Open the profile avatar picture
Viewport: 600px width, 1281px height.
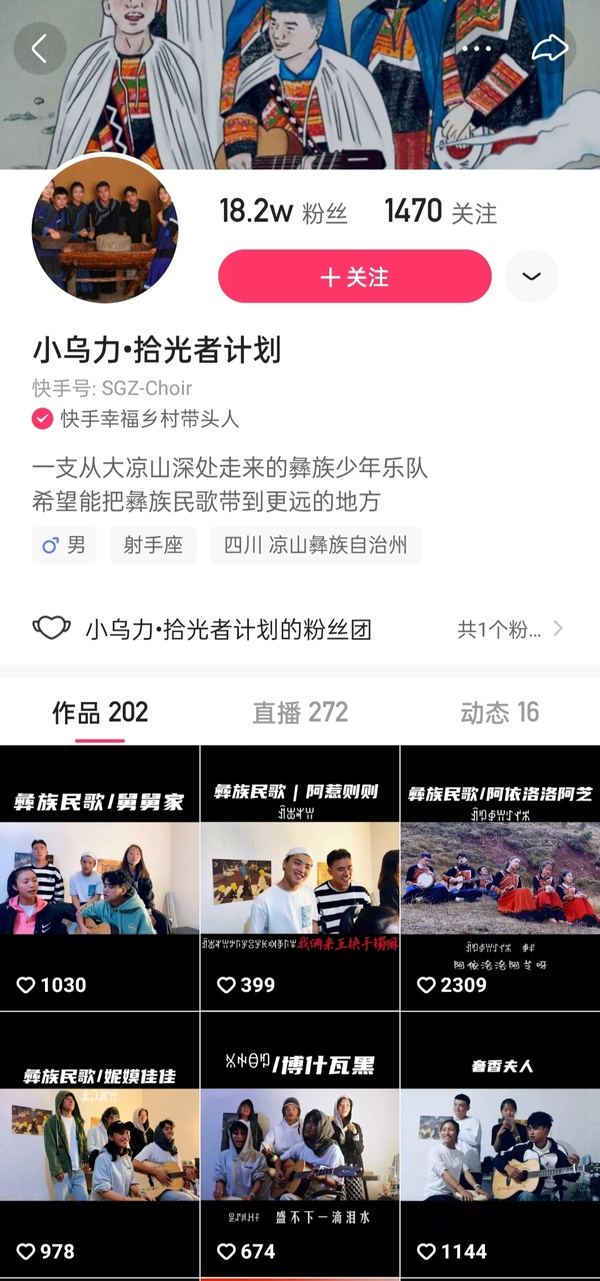click(x=105, y=229)
